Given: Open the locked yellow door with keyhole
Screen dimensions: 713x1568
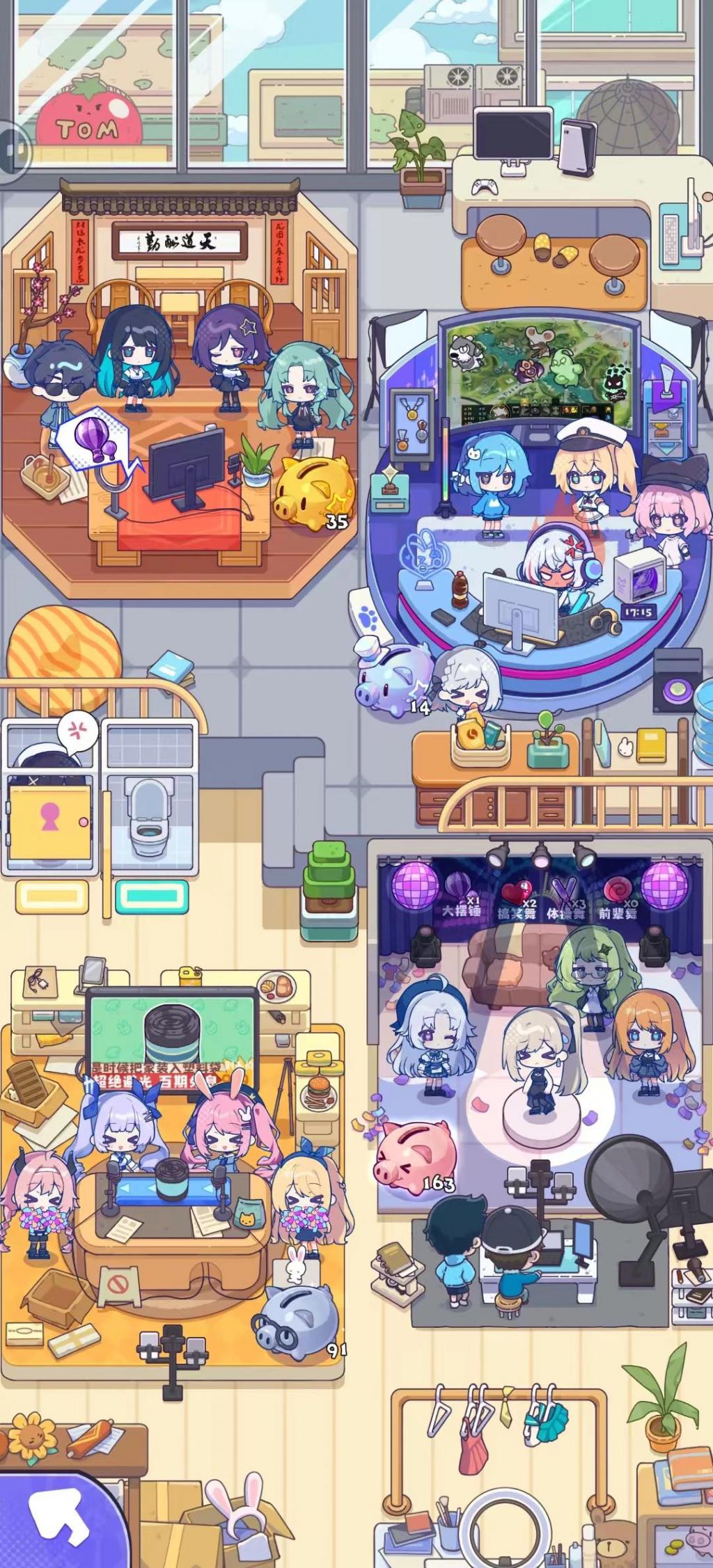Looking at the screenshot, I should [50, 823].
